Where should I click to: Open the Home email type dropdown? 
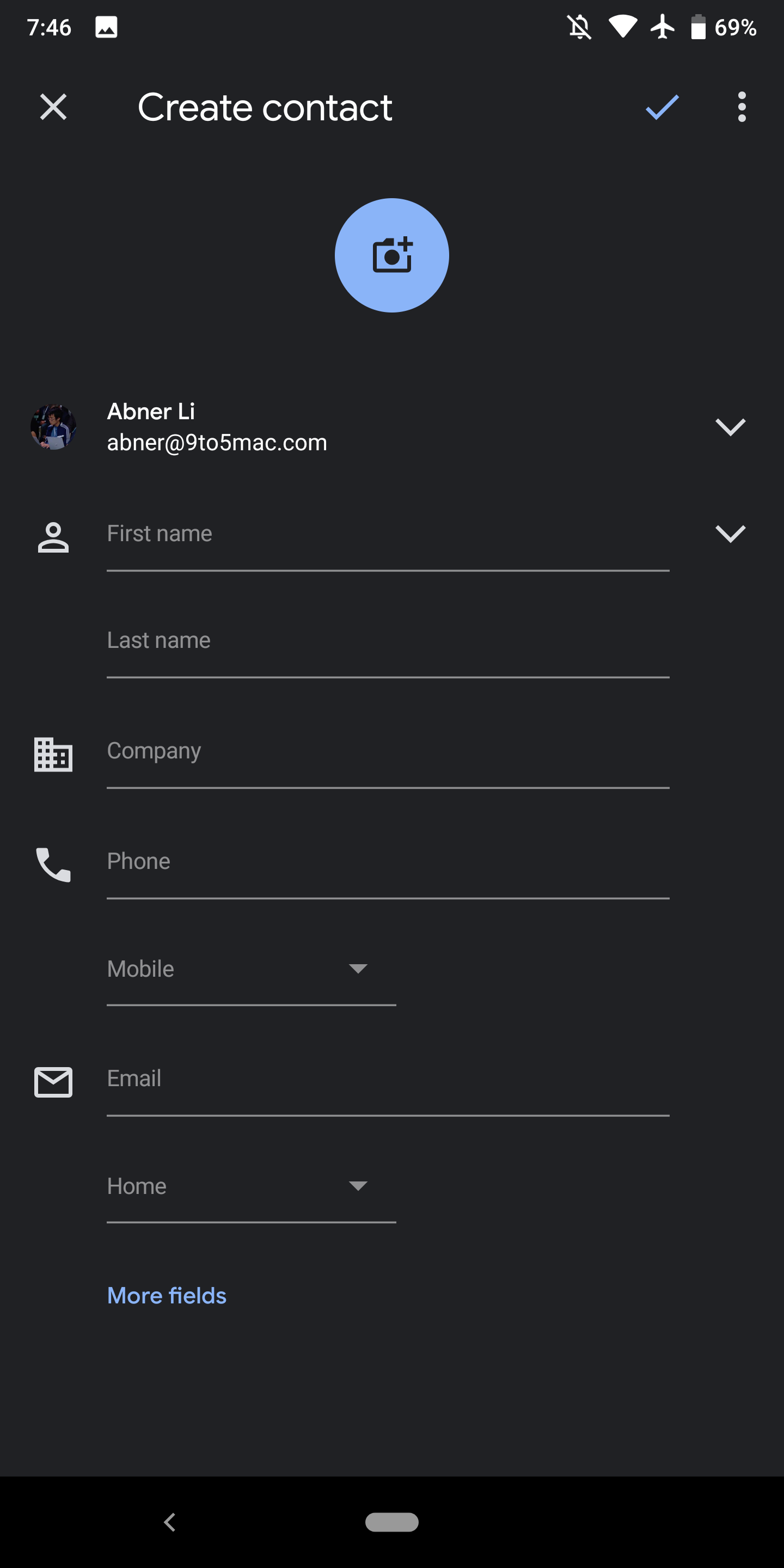[x=251, y=1190]
